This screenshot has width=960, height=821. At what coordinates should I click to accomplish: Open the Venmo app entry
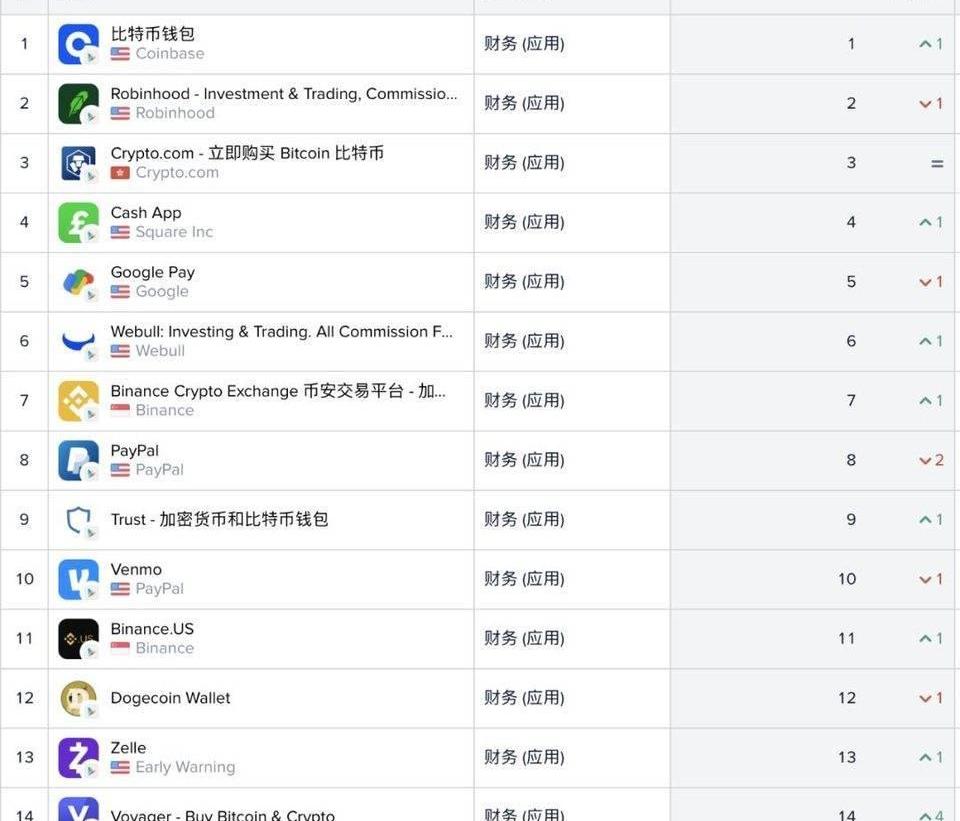click(x=136, y=570)
